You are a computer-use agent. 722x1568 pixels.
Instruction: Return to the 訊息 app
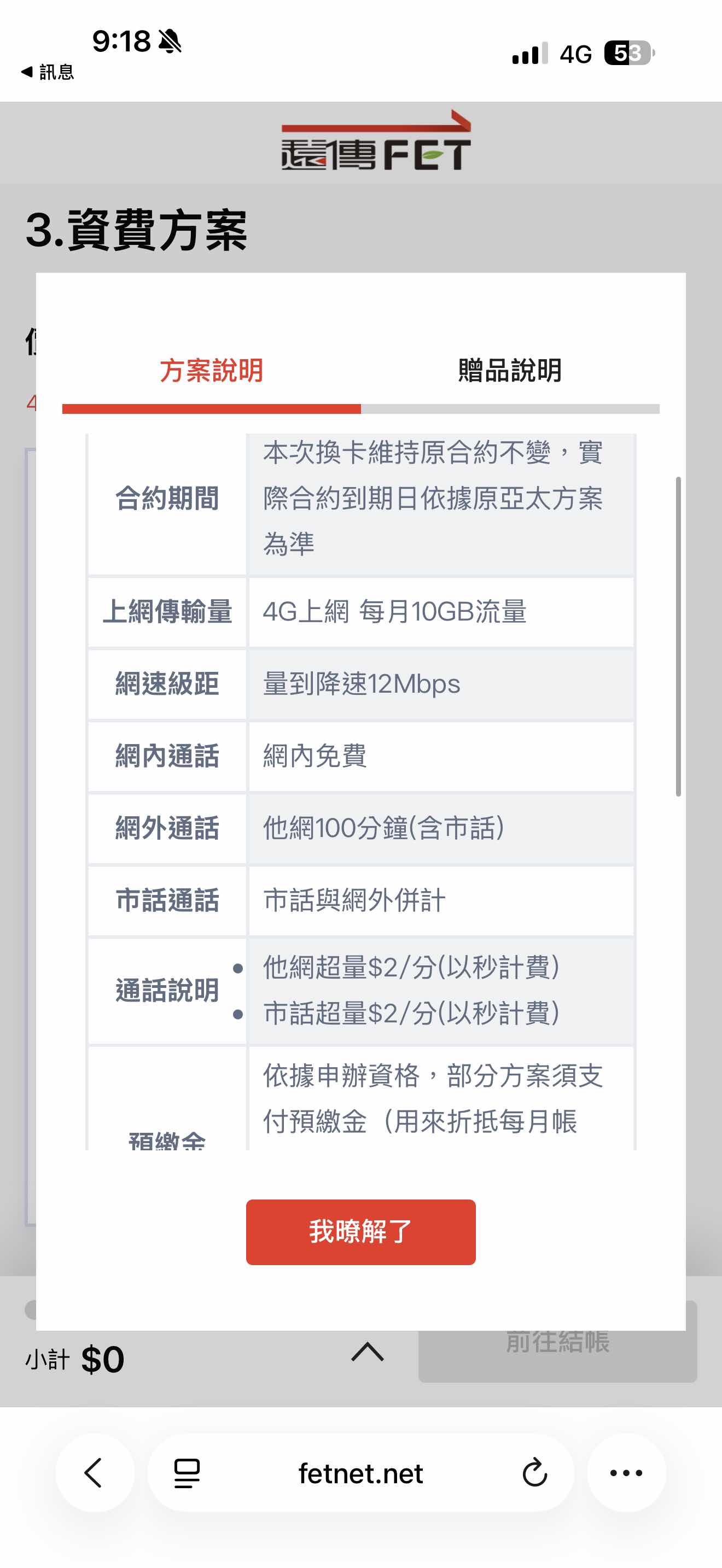pyautogui.click(x=48, y=72)
